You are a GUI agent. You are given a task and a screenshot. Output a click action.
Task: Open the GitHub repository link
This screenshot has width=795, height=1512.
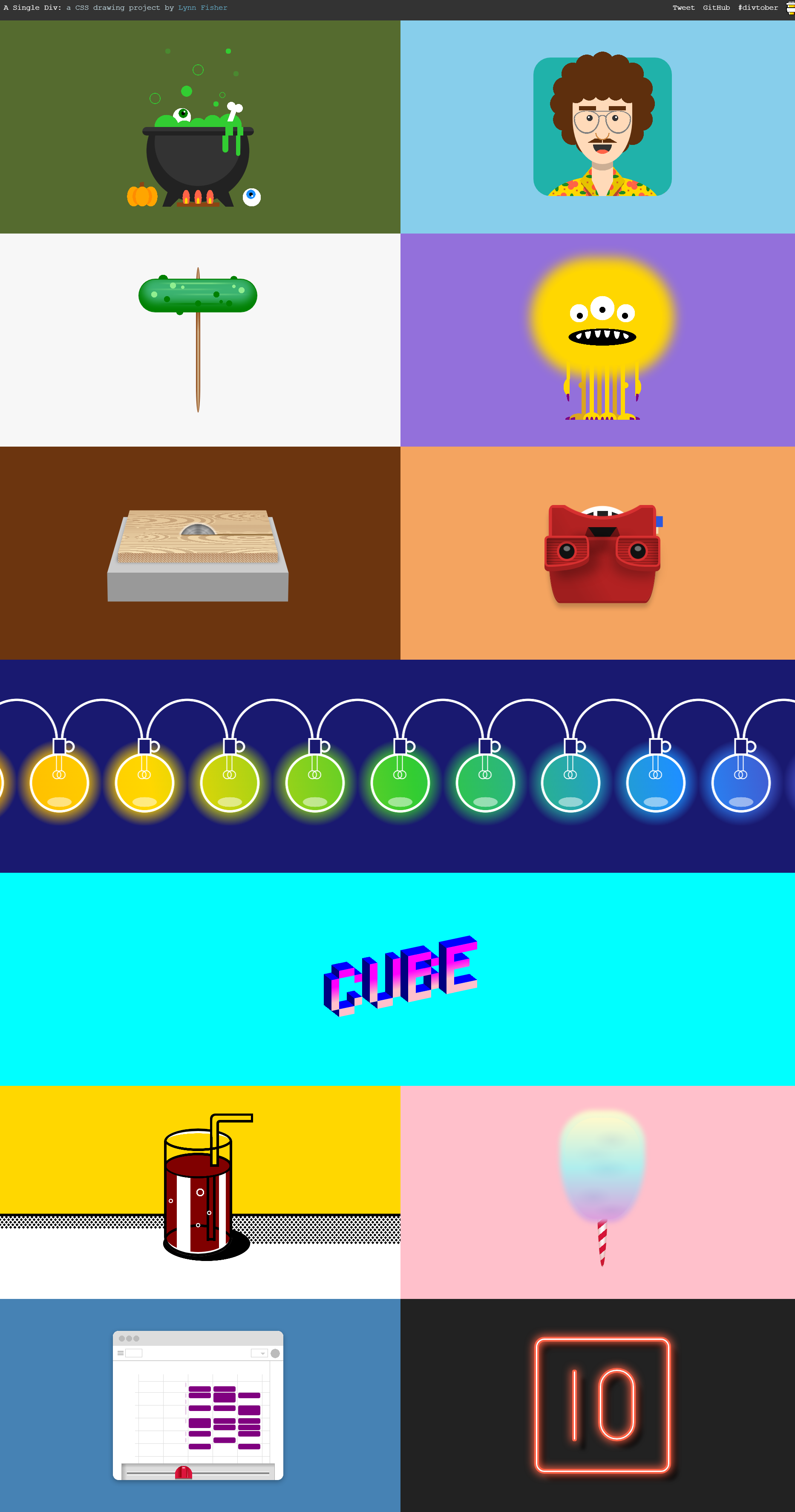pos(716,8)
